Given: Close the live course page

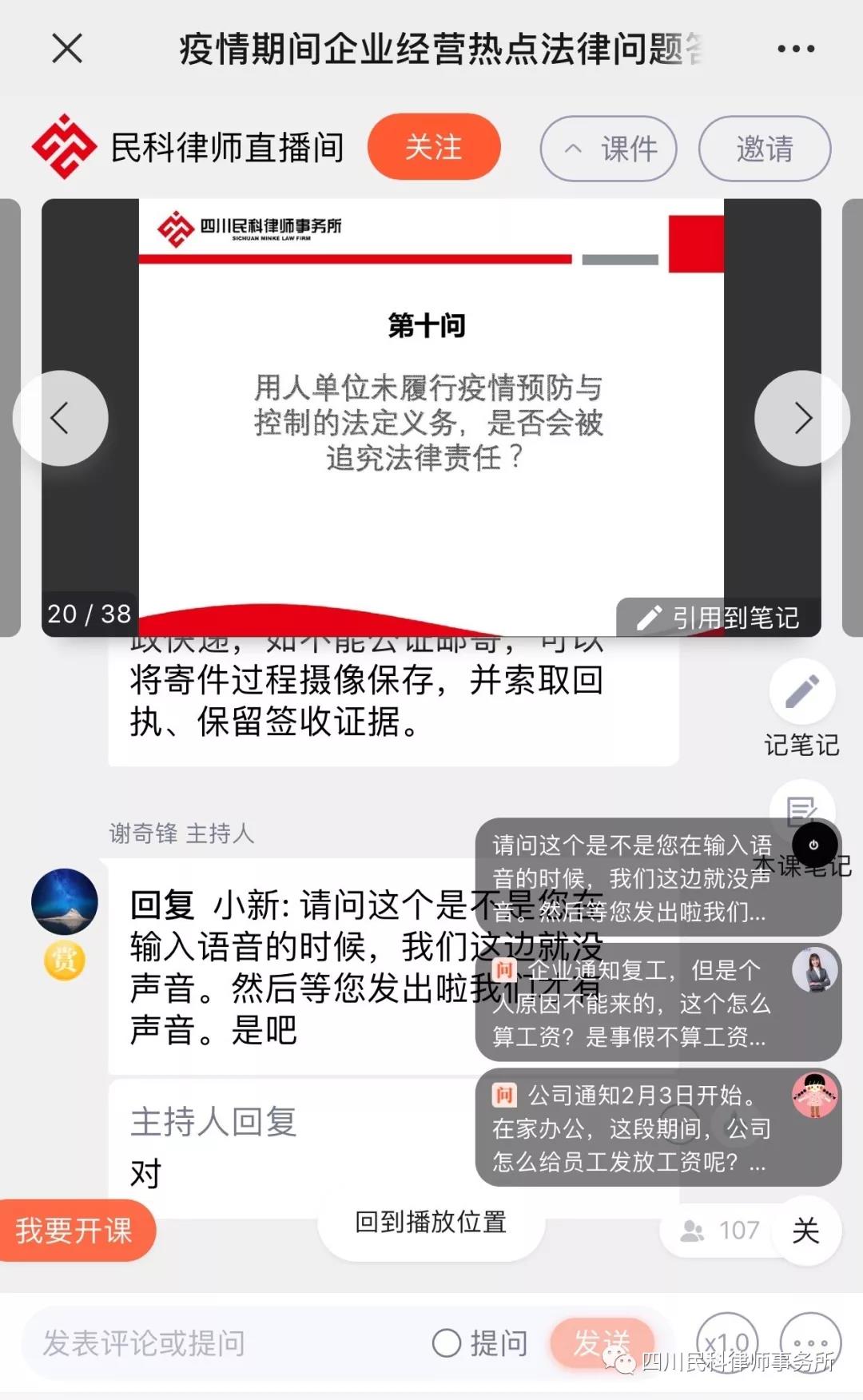Looking at the screenshot, I should tap(67, 49).
